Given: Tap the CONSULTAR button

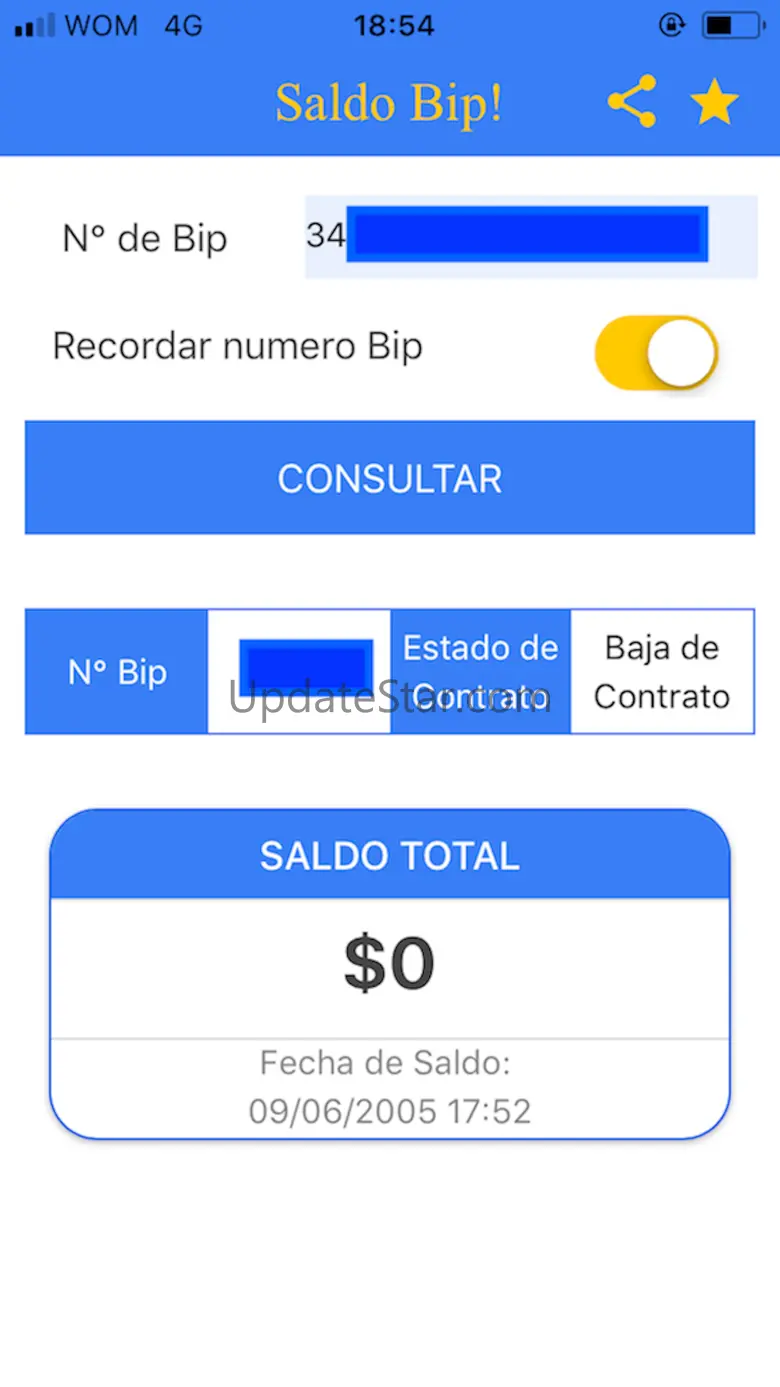Looking at the screenshot, I should (390, 478).
